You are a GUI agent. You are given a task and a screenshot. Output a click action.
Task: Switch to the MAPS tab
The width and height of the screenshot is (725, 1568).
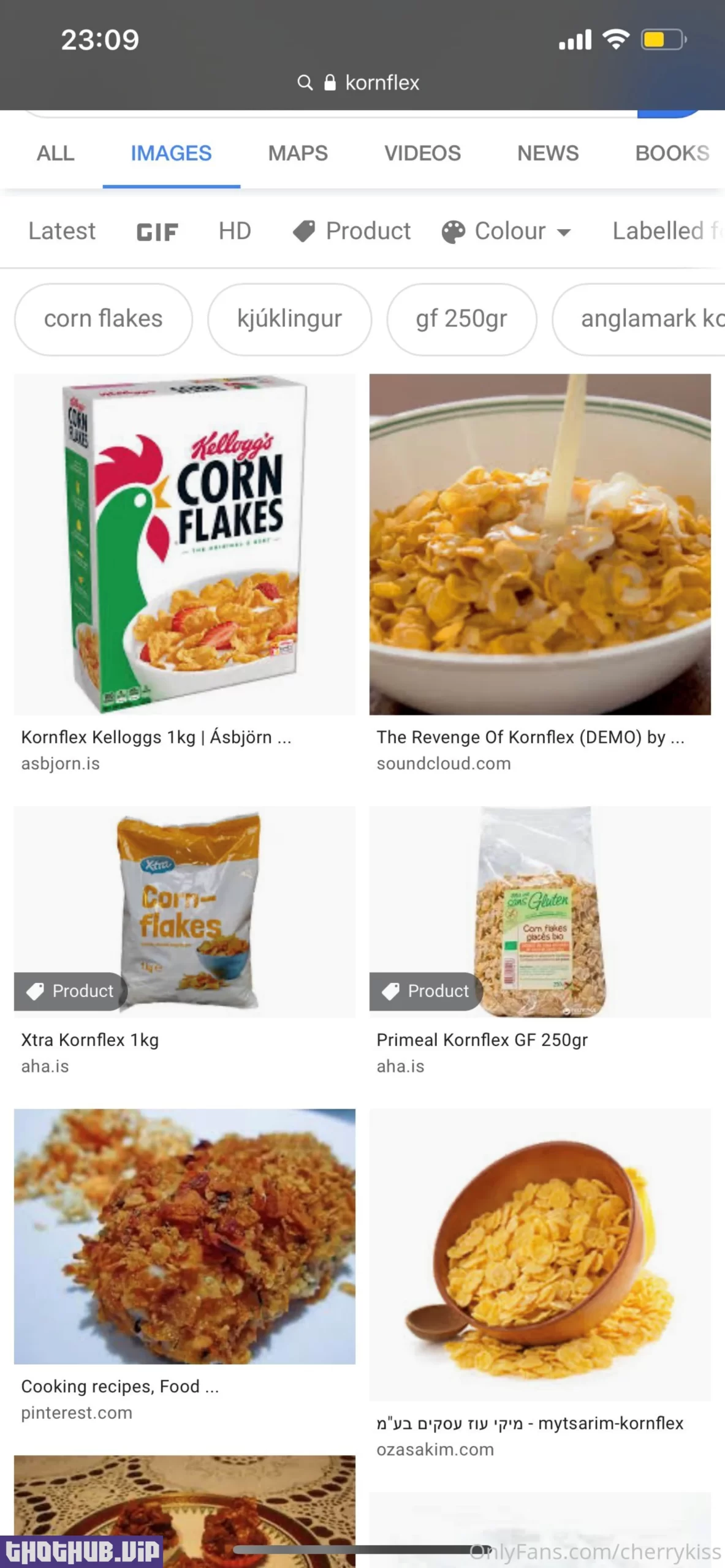click(x=298, y=153)
